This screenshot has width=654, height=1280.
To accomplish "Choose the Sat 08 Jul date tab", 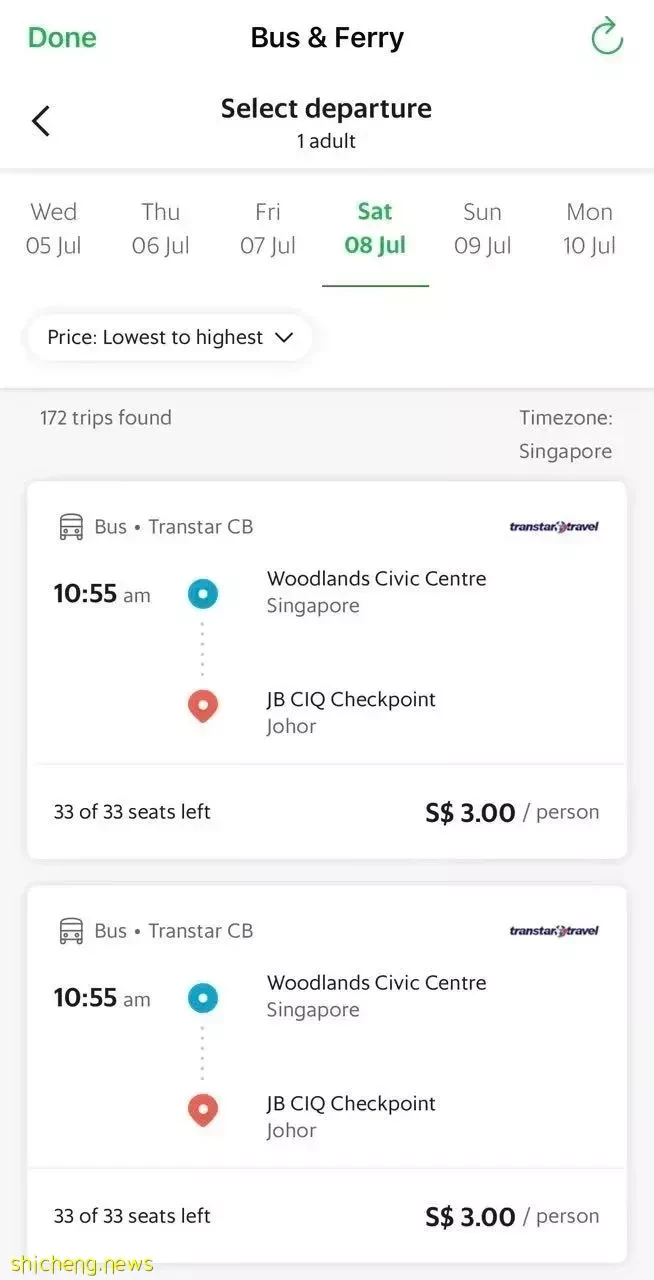I will 375,229.
